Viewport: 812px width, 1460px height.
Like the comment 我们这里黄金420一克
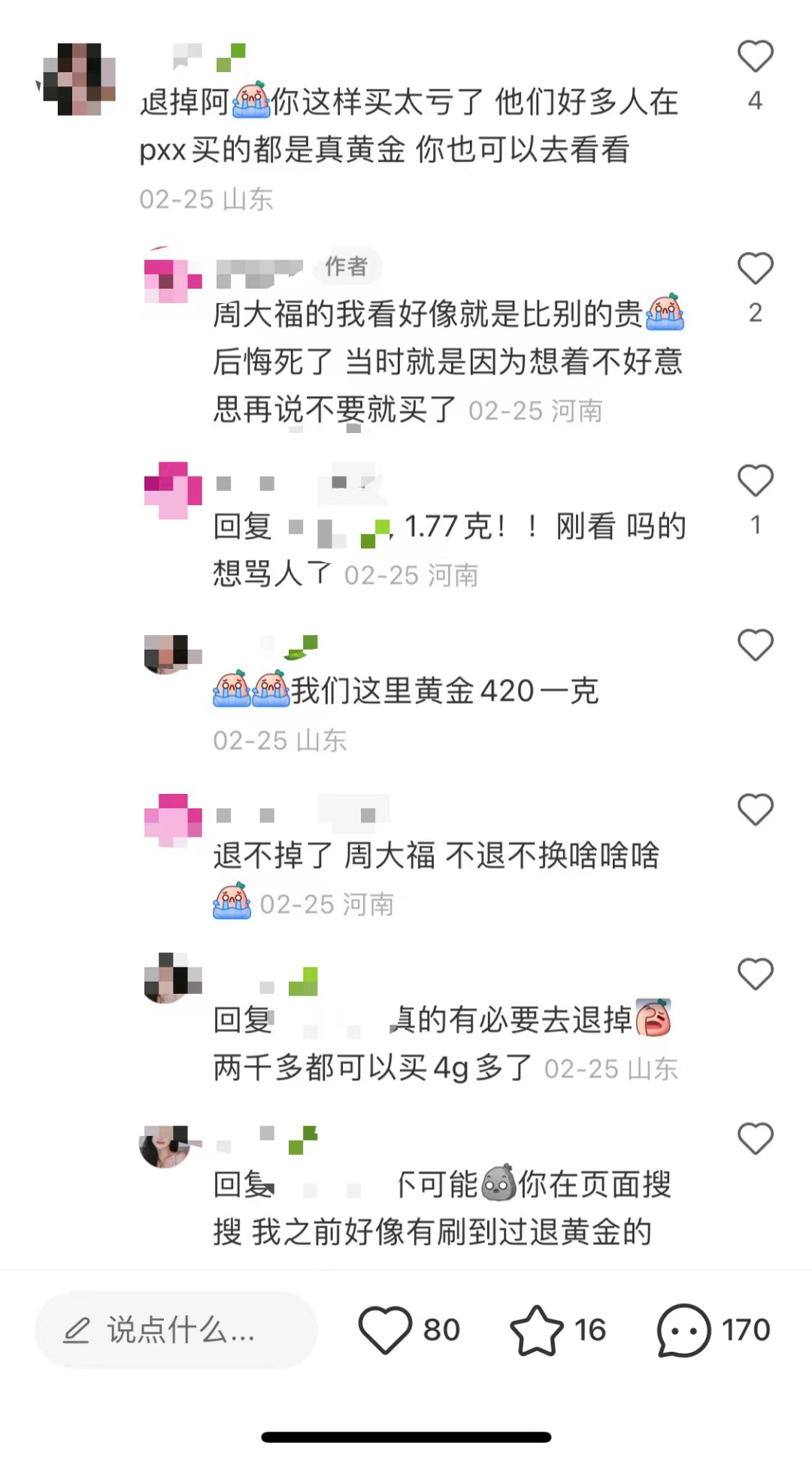pyautogui.click(x=755, y=645)
